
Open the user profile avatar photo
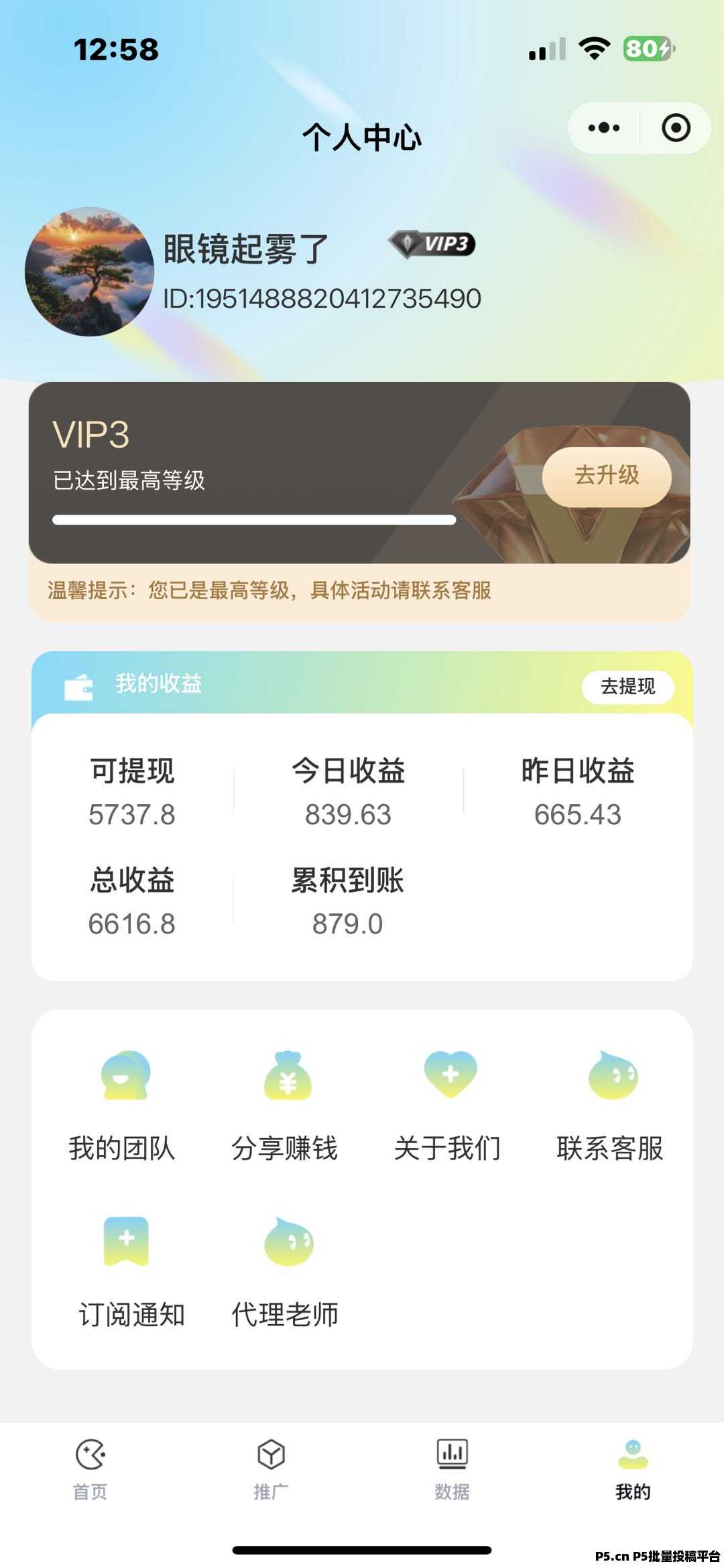89,269
